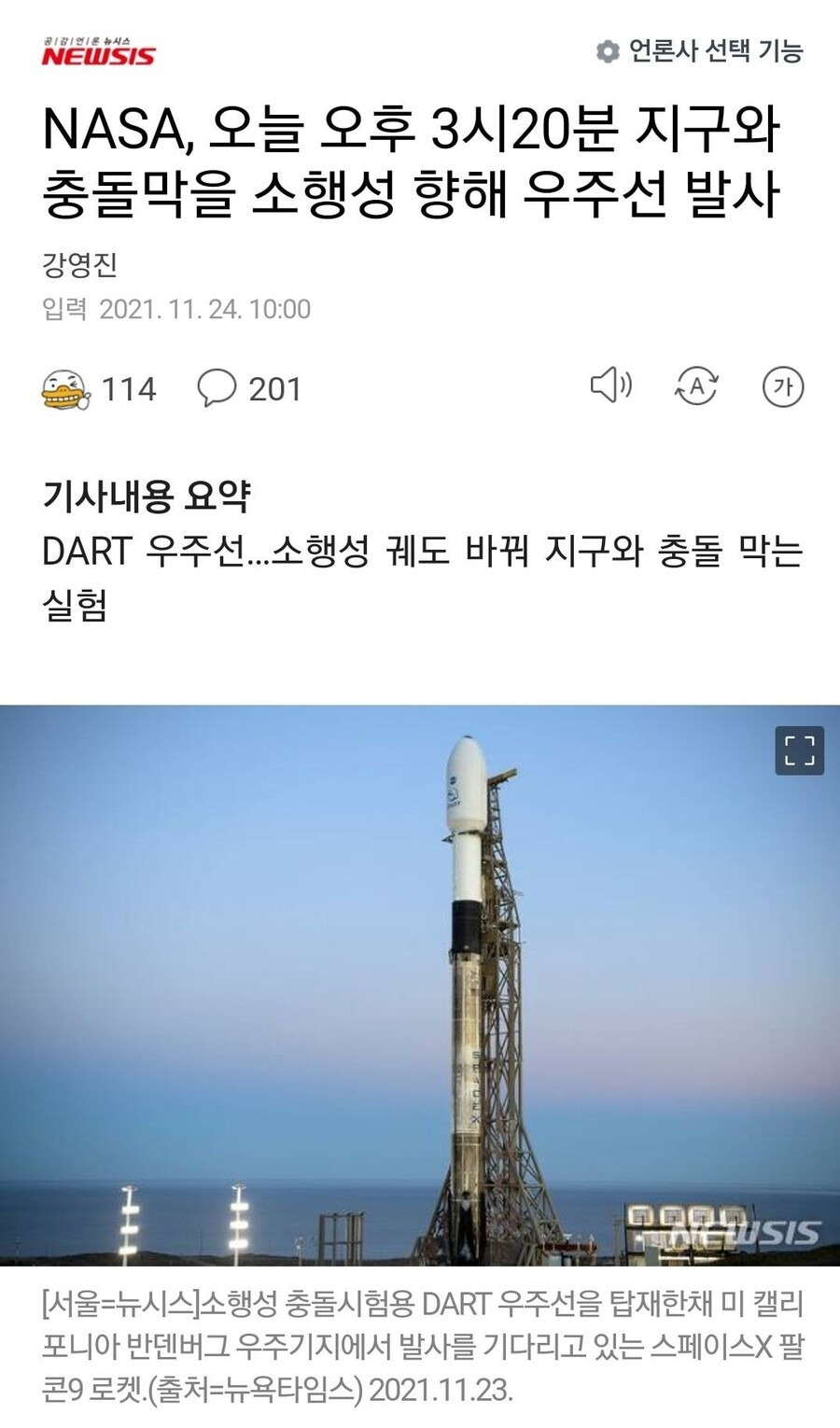840x1428 pixels.
Task: Change font size with the 가 icon
Action: pos(782,386)
